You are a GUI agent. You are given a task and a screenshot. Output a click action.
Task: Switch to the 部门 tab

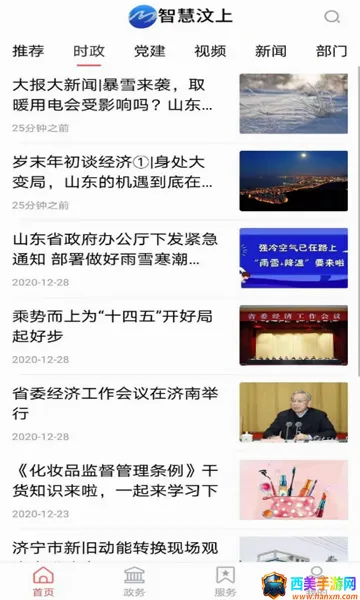click(x=331, y=51)
